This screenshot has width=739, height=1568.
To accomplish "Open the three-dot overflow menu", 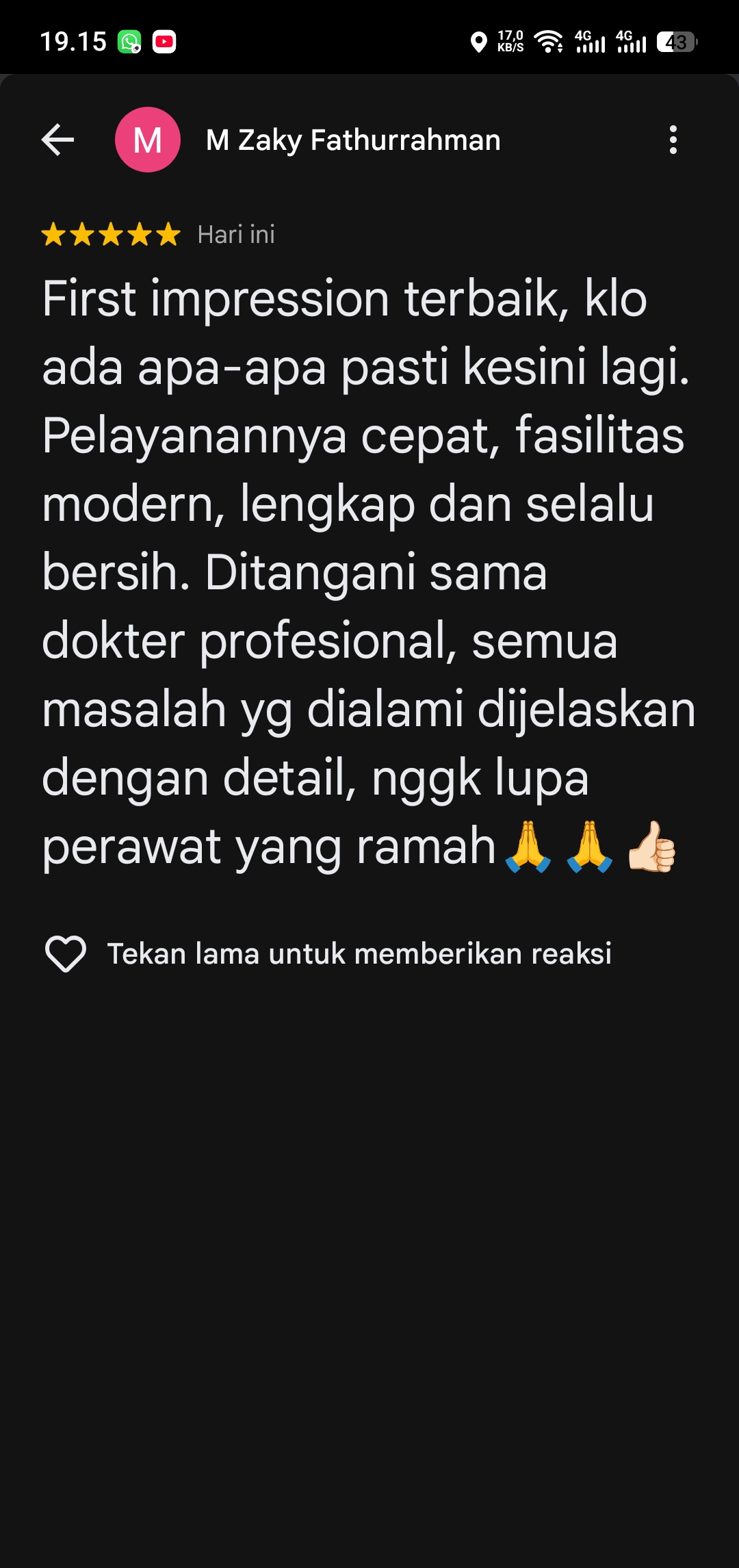I will click(x=673, y=140).
